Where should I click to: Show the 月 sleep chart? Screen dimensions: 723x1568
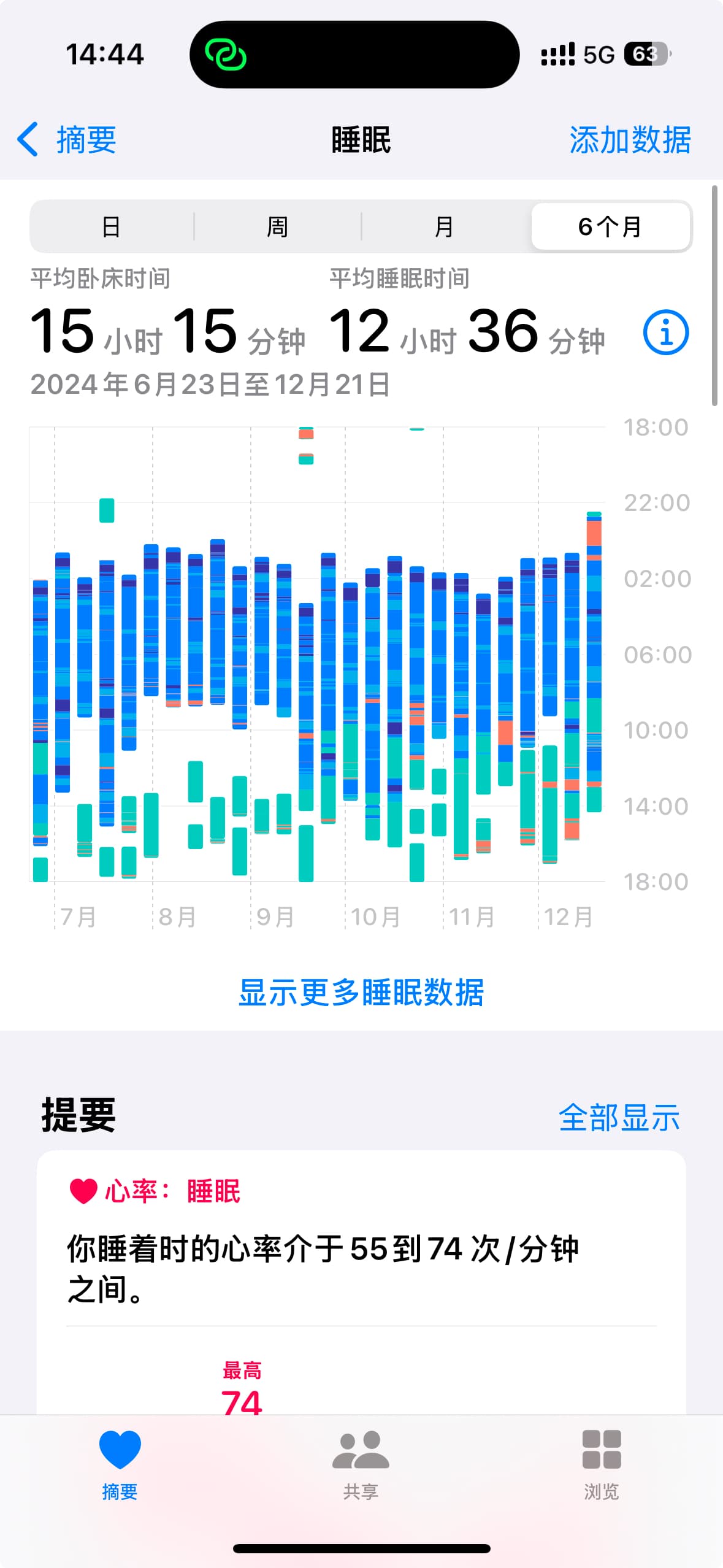444,227
